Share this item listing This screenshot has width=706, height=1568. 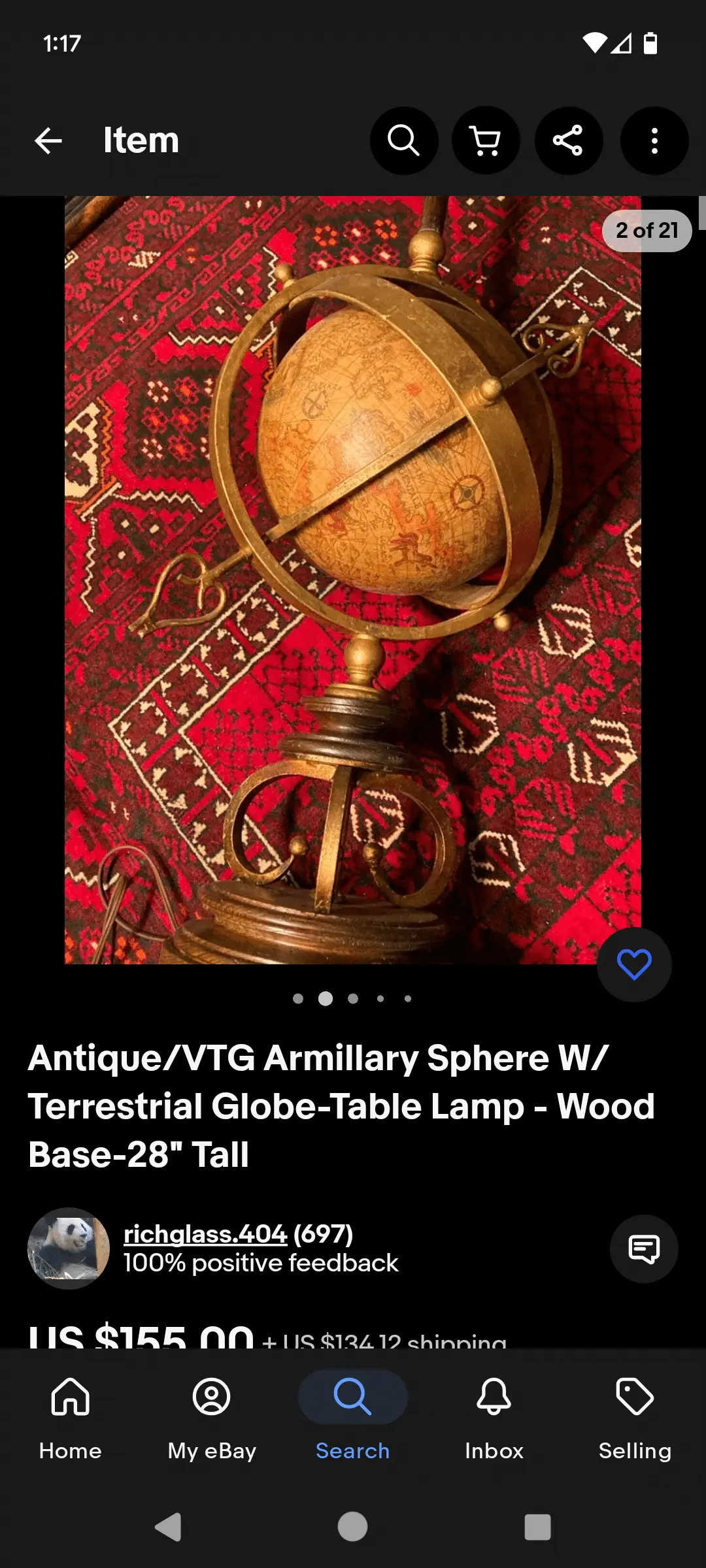(x=568, y=140)
